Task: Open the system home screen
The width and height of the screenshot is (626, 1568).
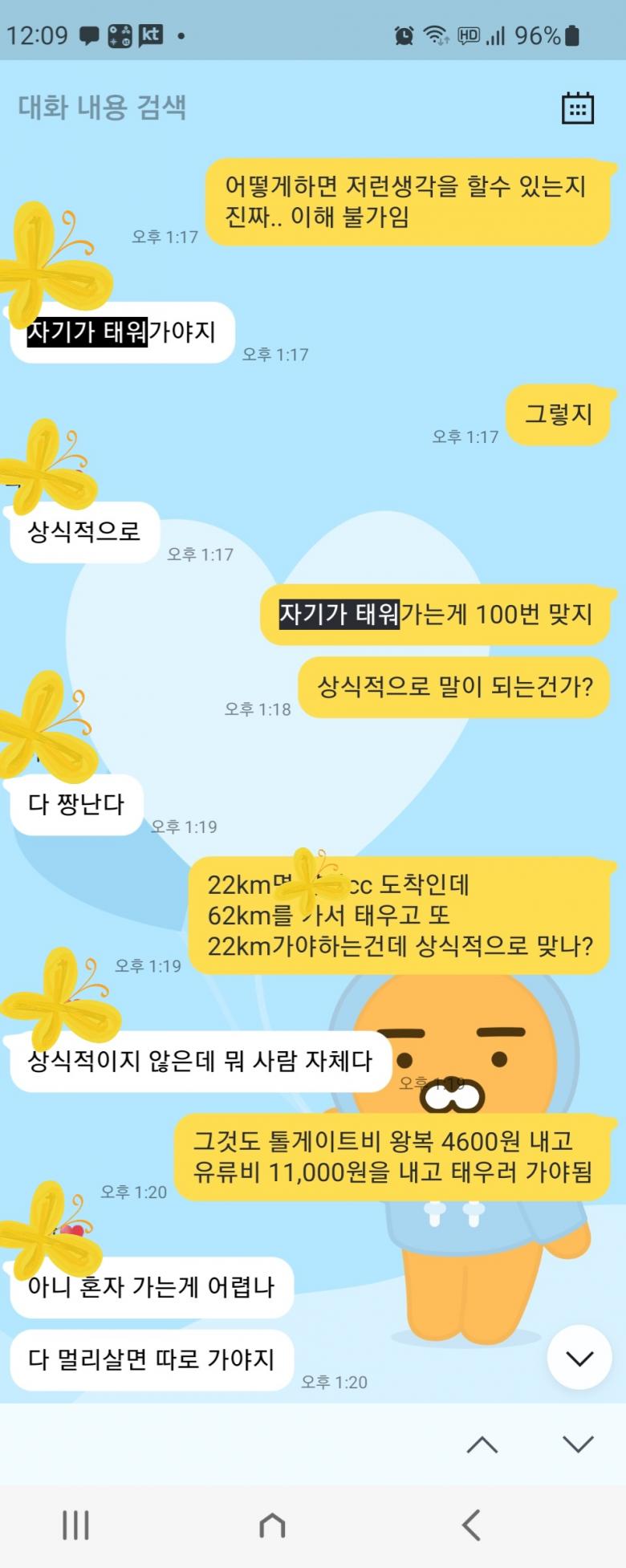Action: [272, 1525]
